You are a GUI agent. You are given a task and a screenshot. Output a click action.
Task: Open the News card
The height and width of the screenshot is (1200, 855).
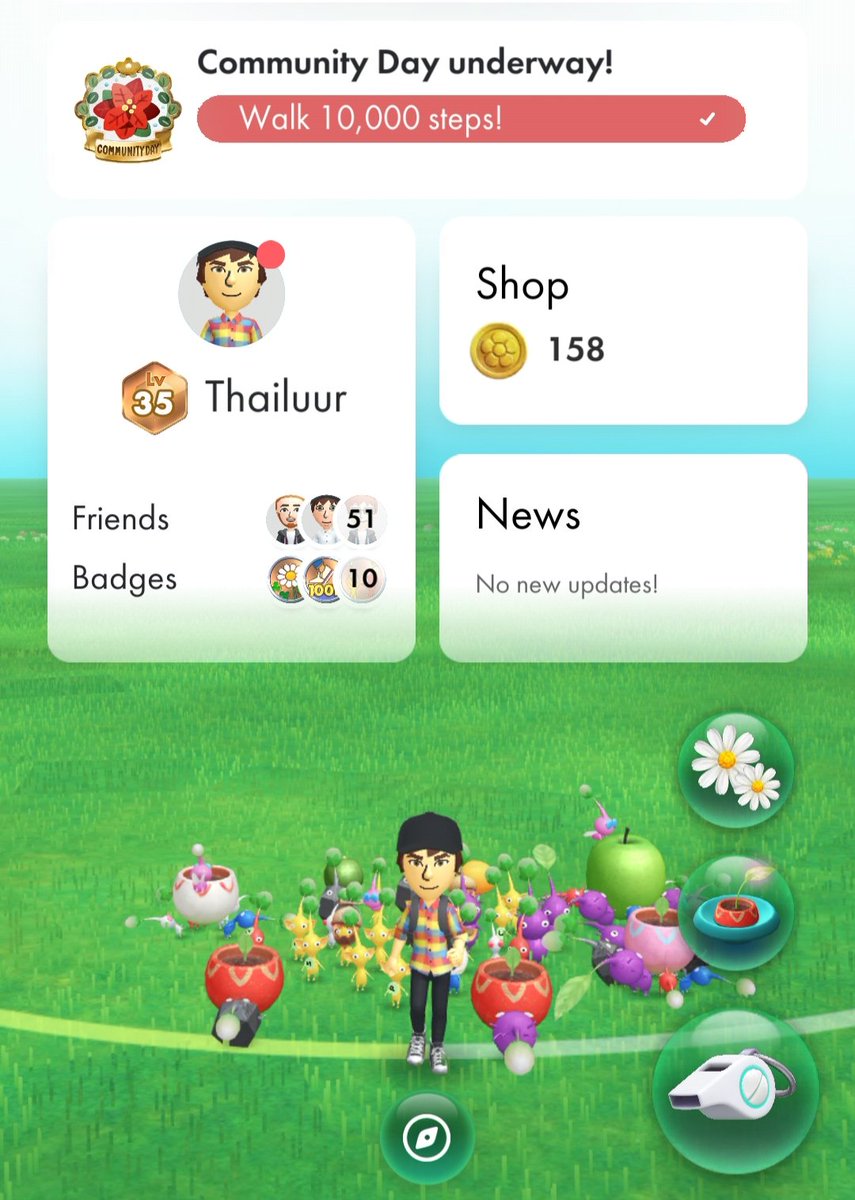coord(623,555)
